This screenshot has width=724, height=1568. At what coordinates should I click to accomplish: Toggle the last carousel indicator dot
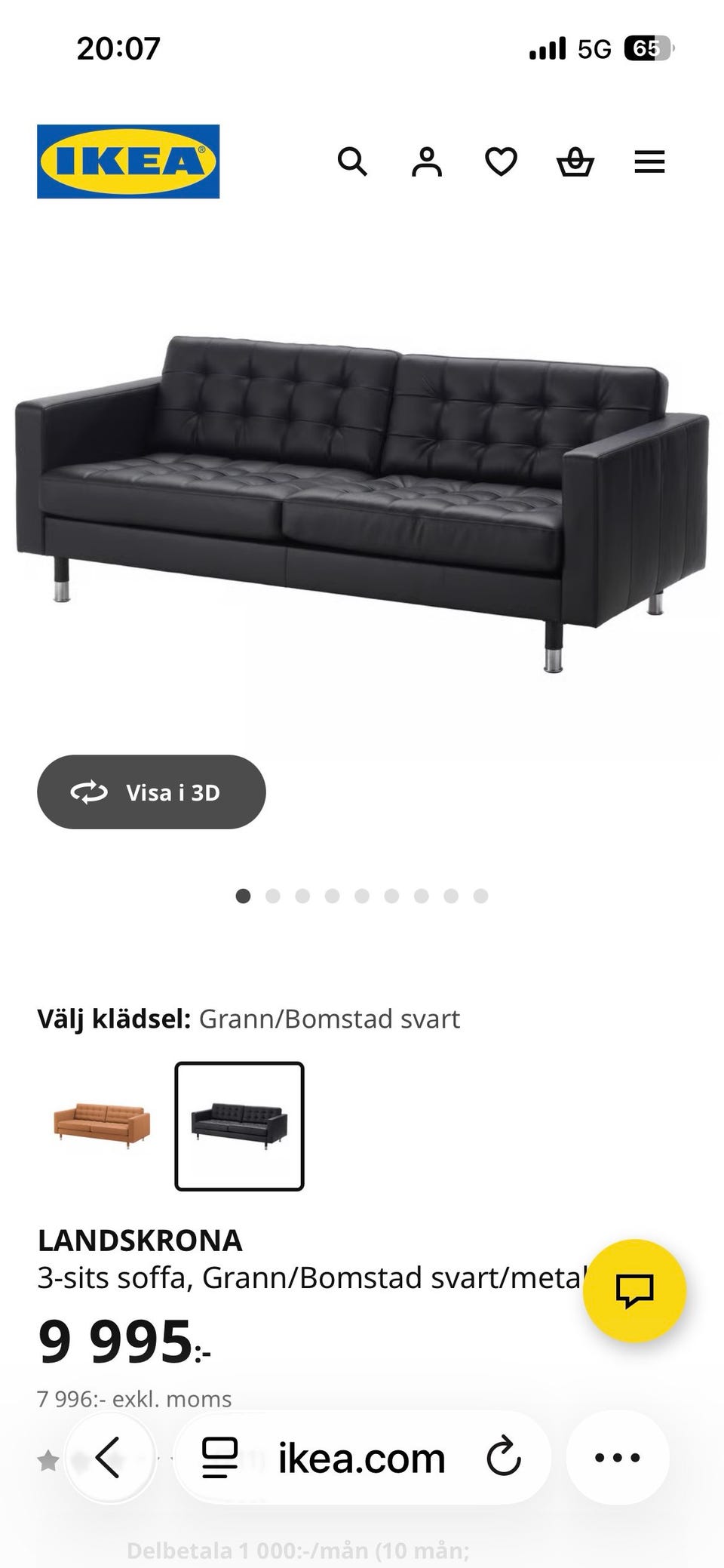coord(479,896)
